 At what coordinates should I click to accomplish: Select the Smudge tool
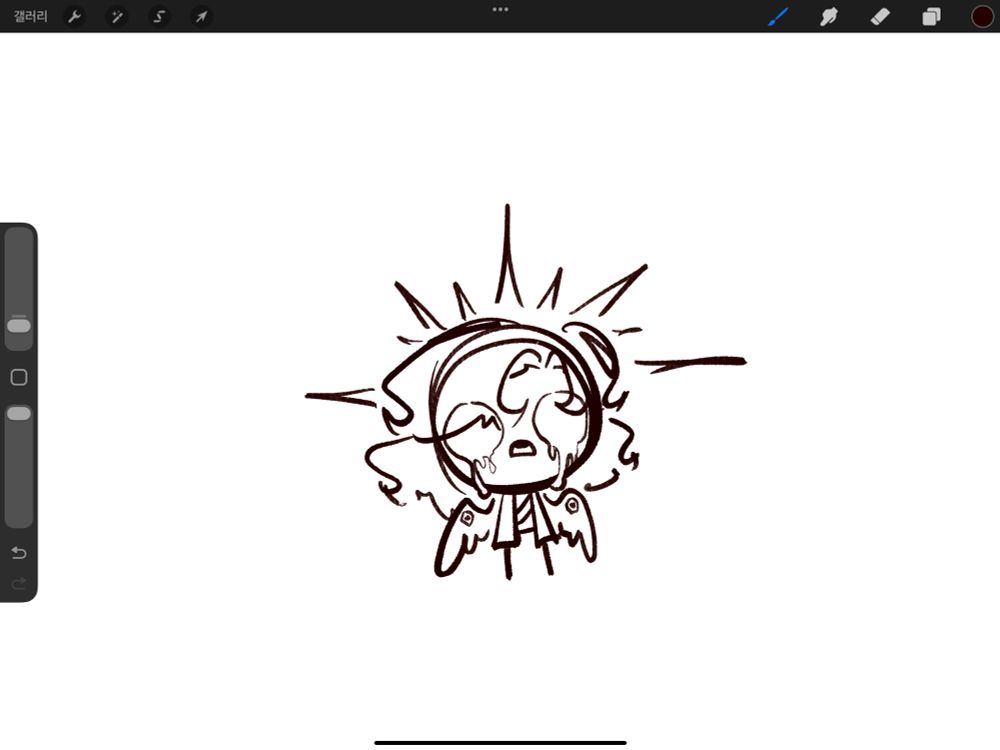pyautogui.click(x=829, y=16)
